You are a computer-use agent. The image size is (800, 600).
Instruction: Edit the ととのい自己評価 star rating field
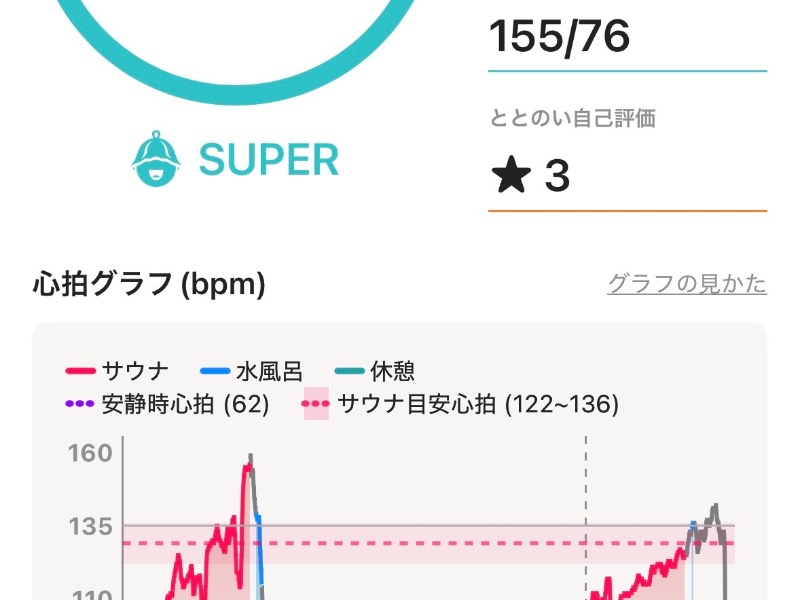626,177
